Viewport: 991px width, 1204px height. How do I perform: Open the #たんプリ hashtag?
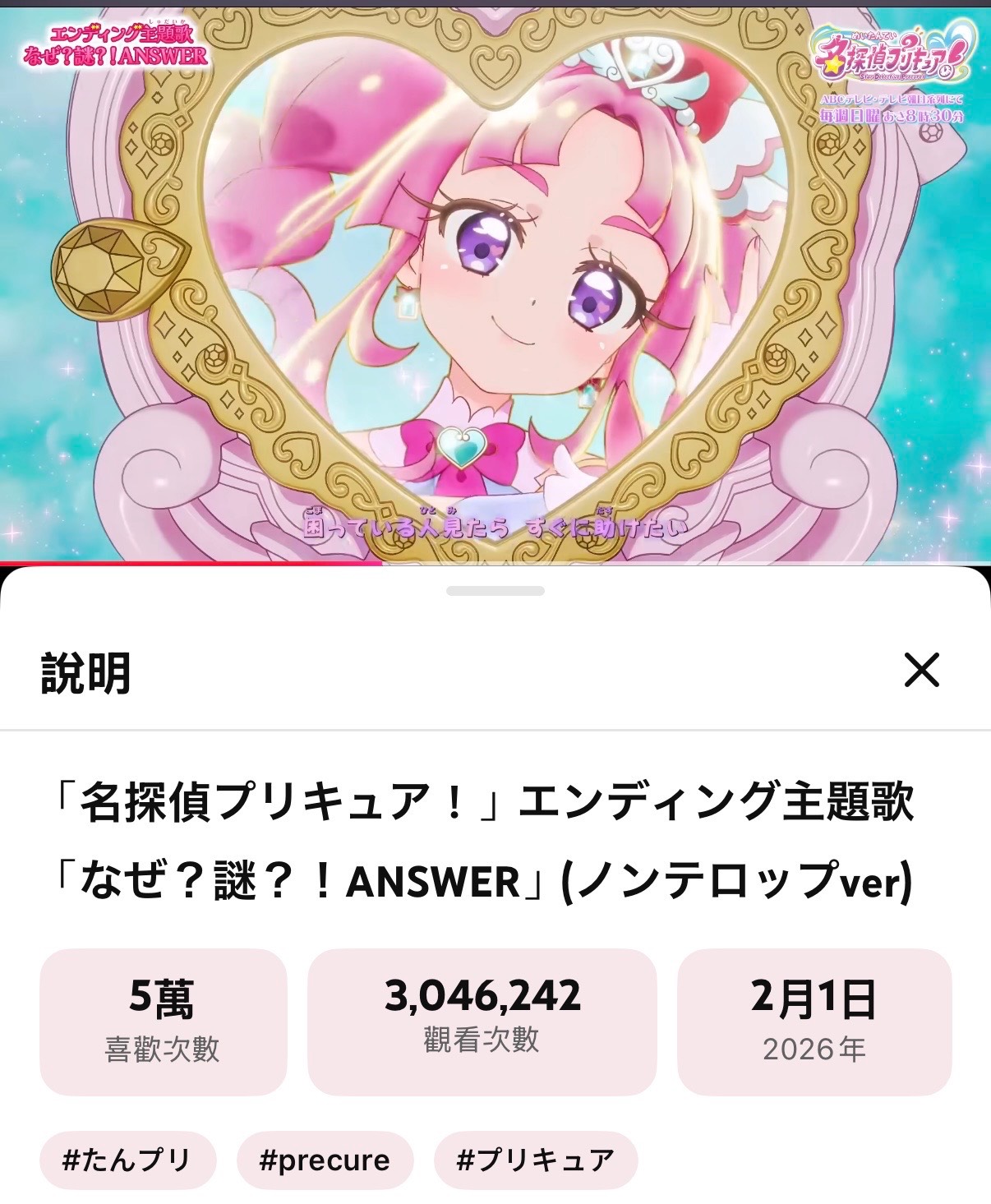click(127, 1160)
